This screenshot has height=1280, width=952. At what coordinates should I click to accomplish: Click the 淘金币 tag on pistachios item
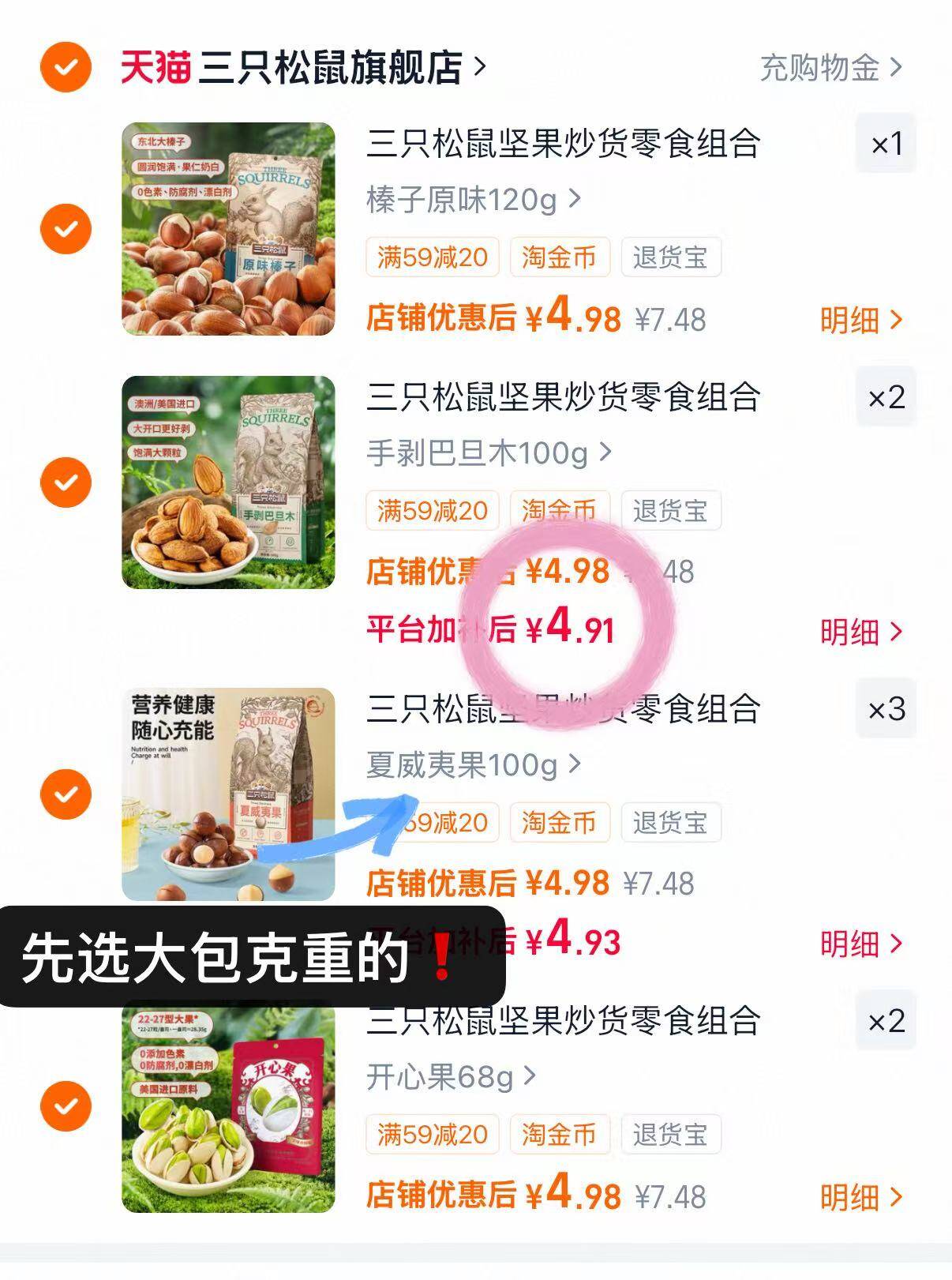tap(560, 1135)
